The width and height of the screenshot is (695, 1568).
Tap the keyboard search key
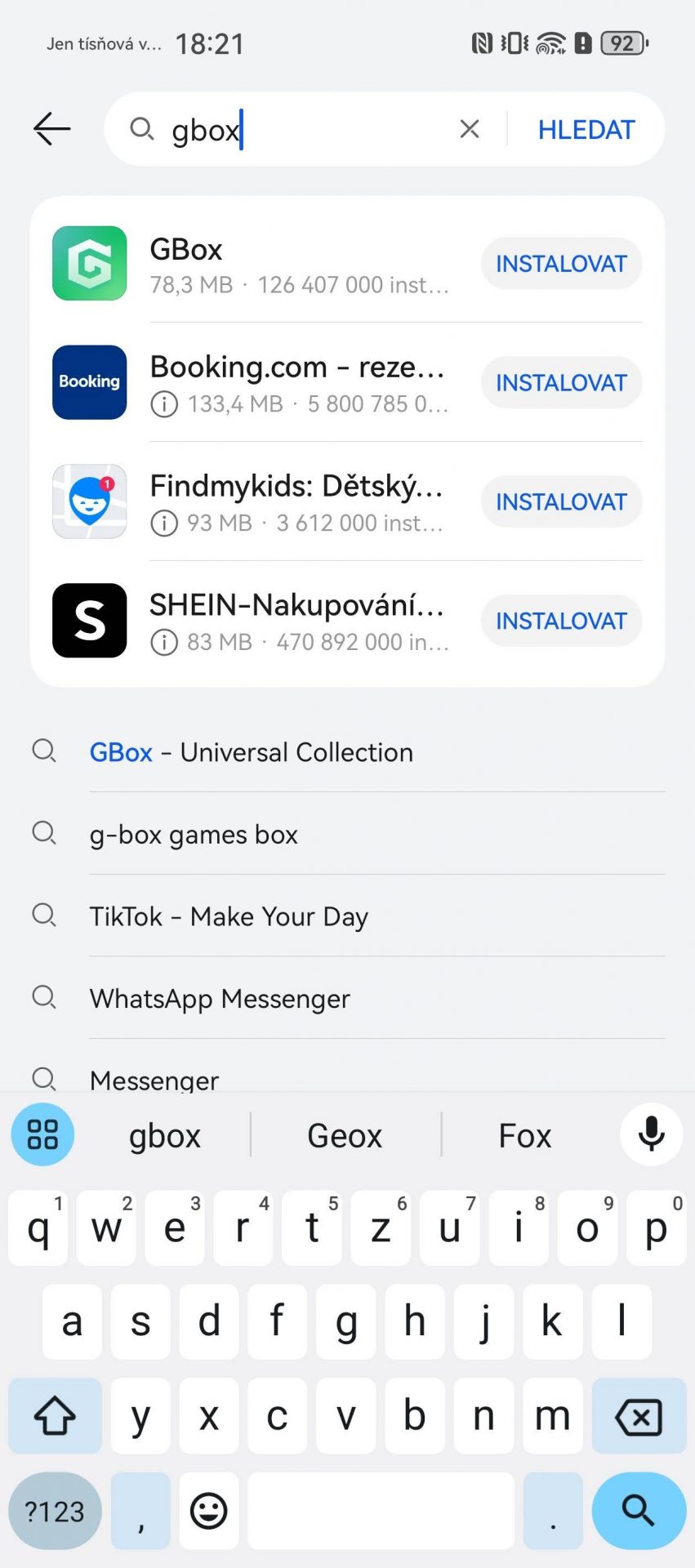pos(639,1511)
